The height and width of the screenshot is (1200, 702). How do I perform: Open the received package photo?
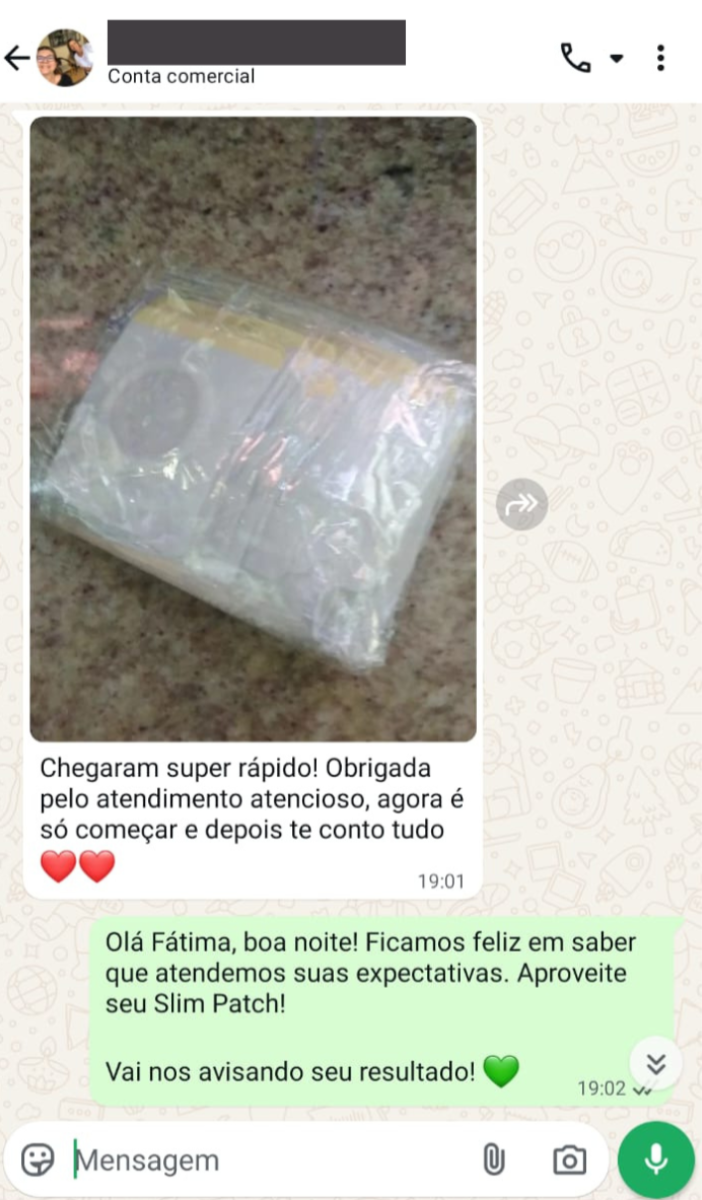(253, 428)
